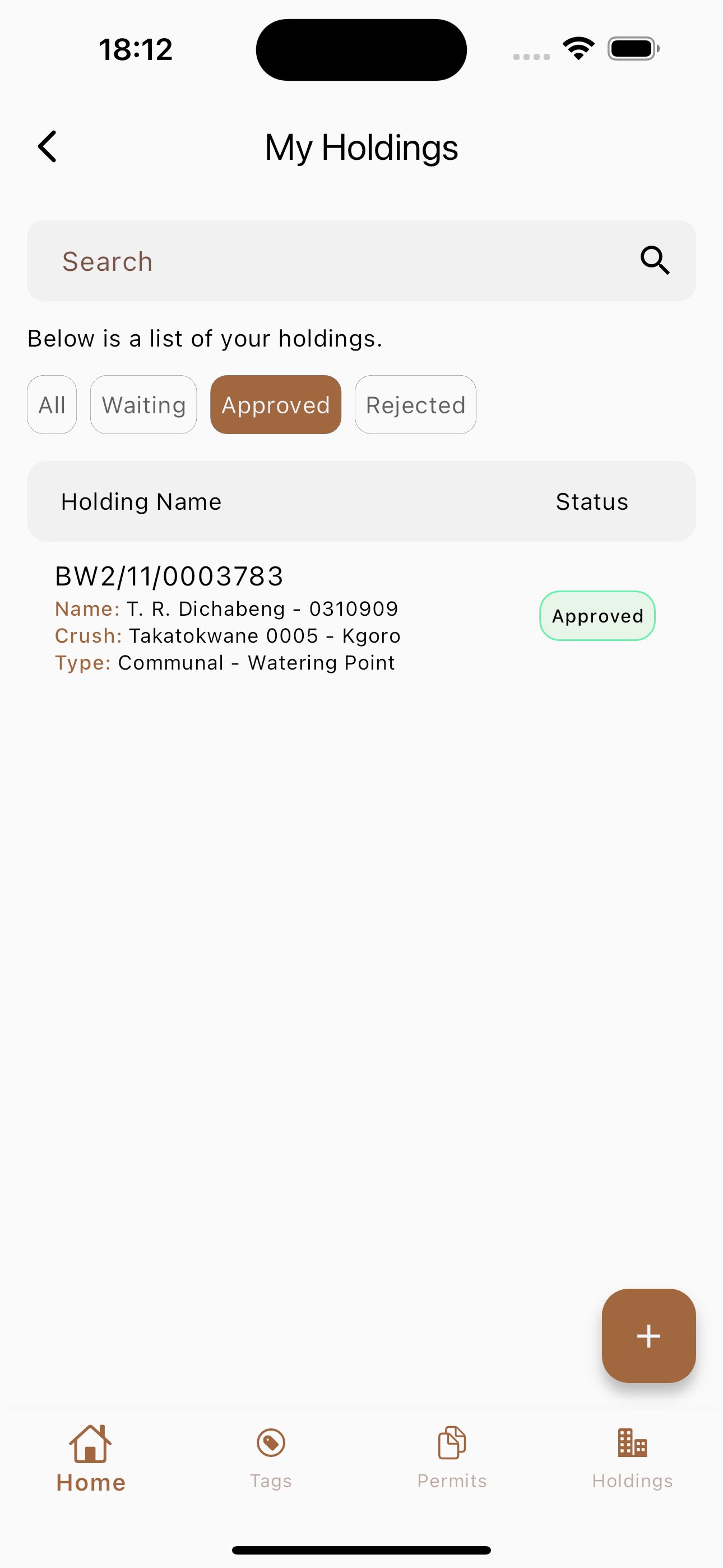Deselect the Approved filter chip
This screenshot has height=1568, width=723.
275,405
